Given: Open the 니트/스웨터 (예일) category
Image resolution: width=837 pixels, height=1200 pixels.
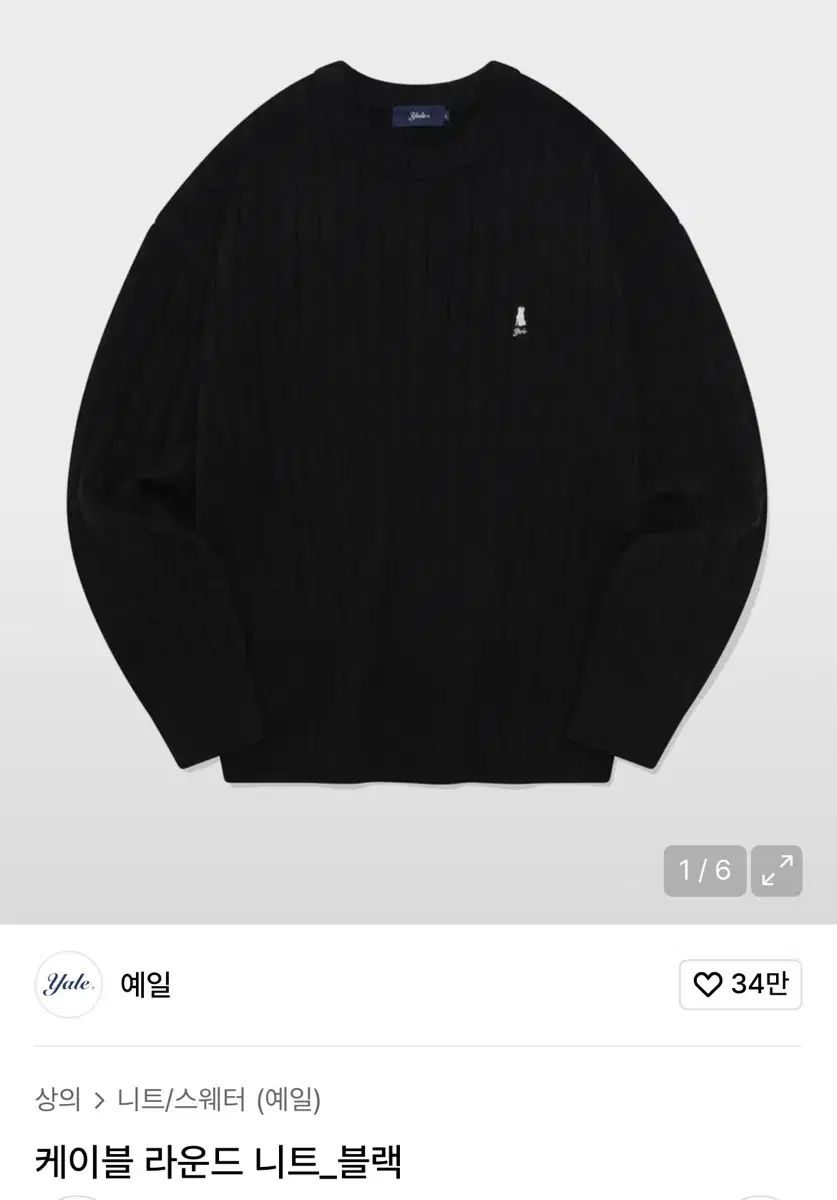Looking at the screenshot, I should 219,1101.
